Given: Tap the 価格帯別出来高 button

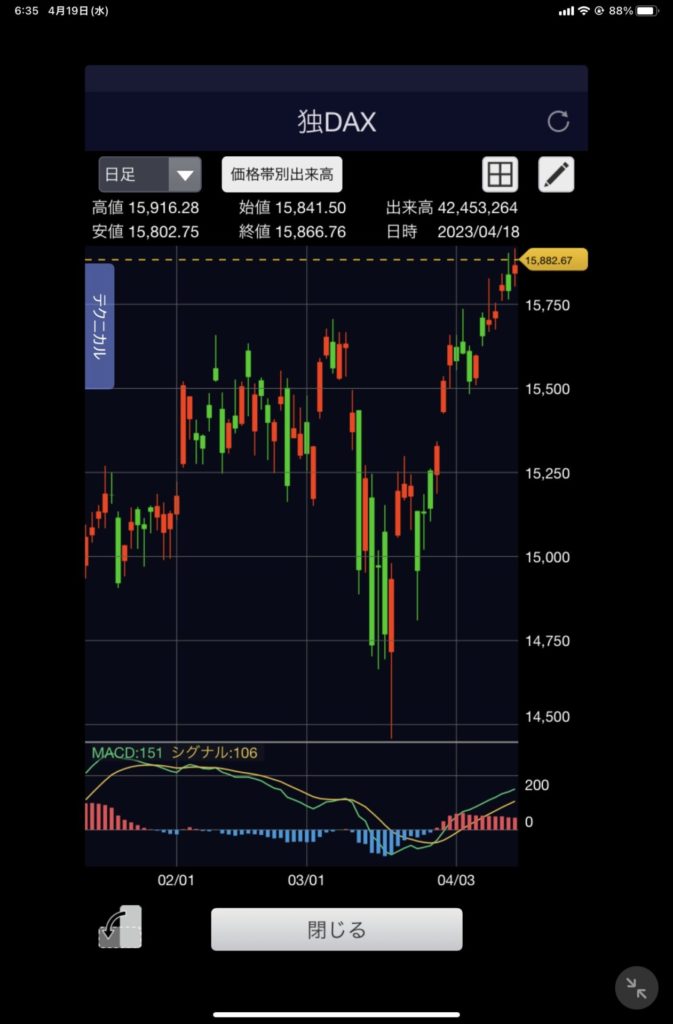Looking at the screenshot, I should coord(282,174).
